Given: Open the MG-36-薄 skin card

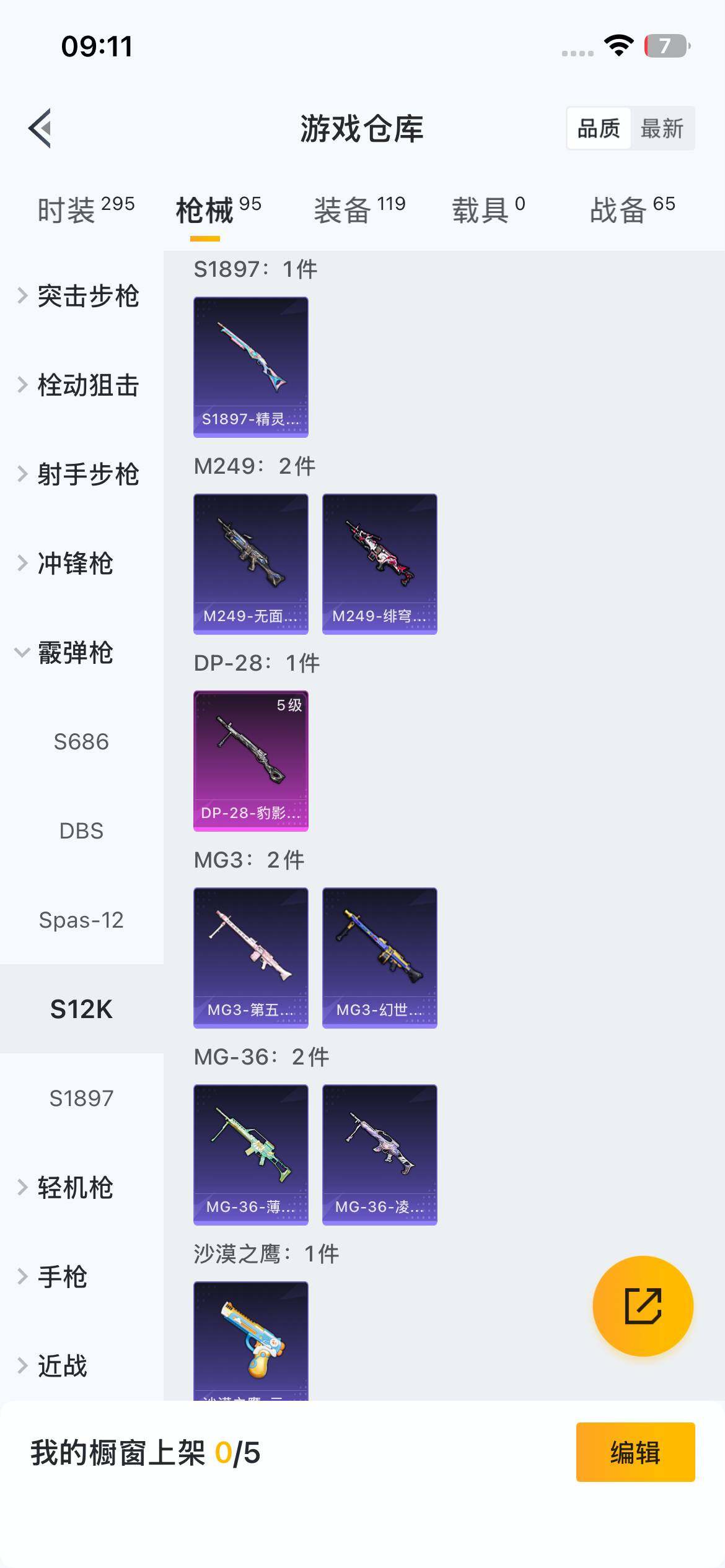Looking at the screenshot, I should coord(250,1155).
